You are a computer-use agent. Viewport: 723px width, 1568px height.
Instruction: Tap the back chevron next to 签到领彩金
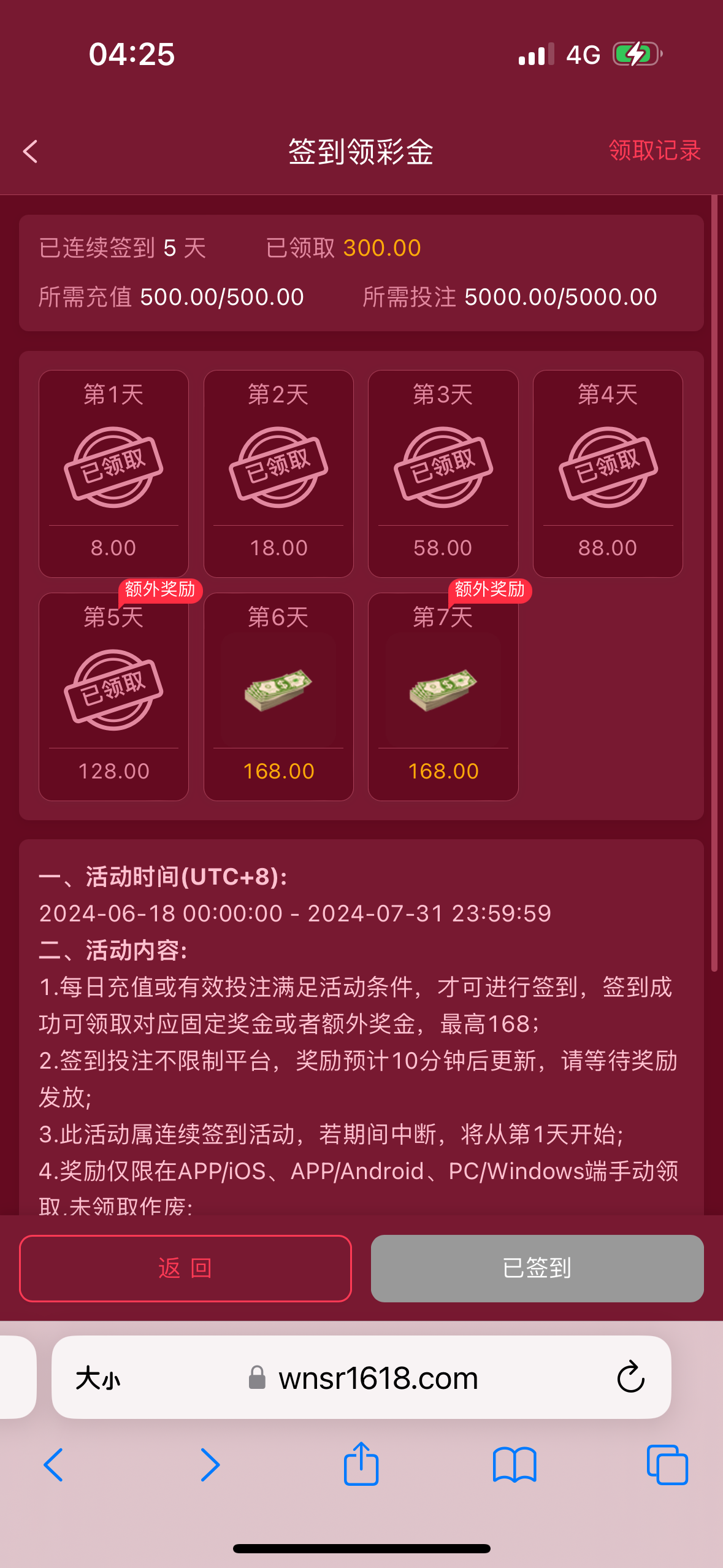tap(31, 151)
